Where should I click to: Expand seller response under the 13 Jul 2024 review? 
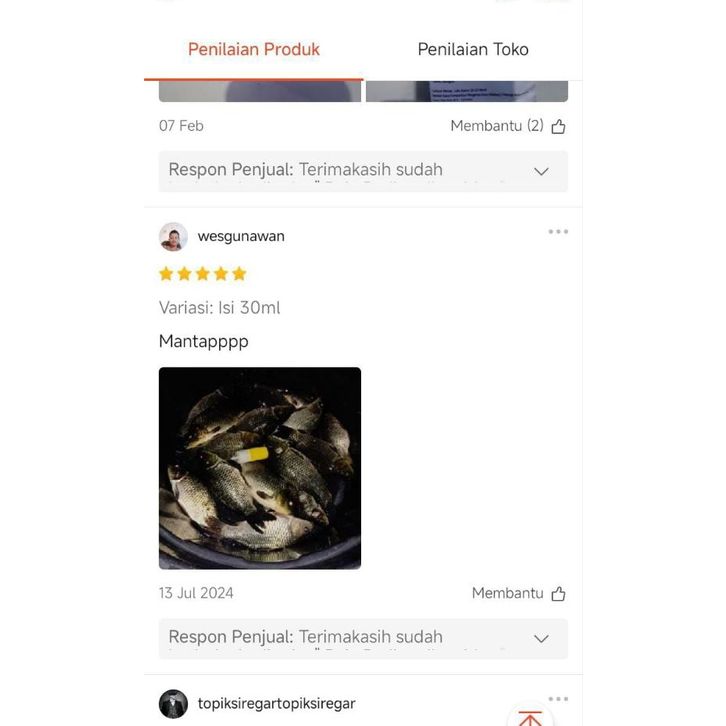click(x=541, y=638)
